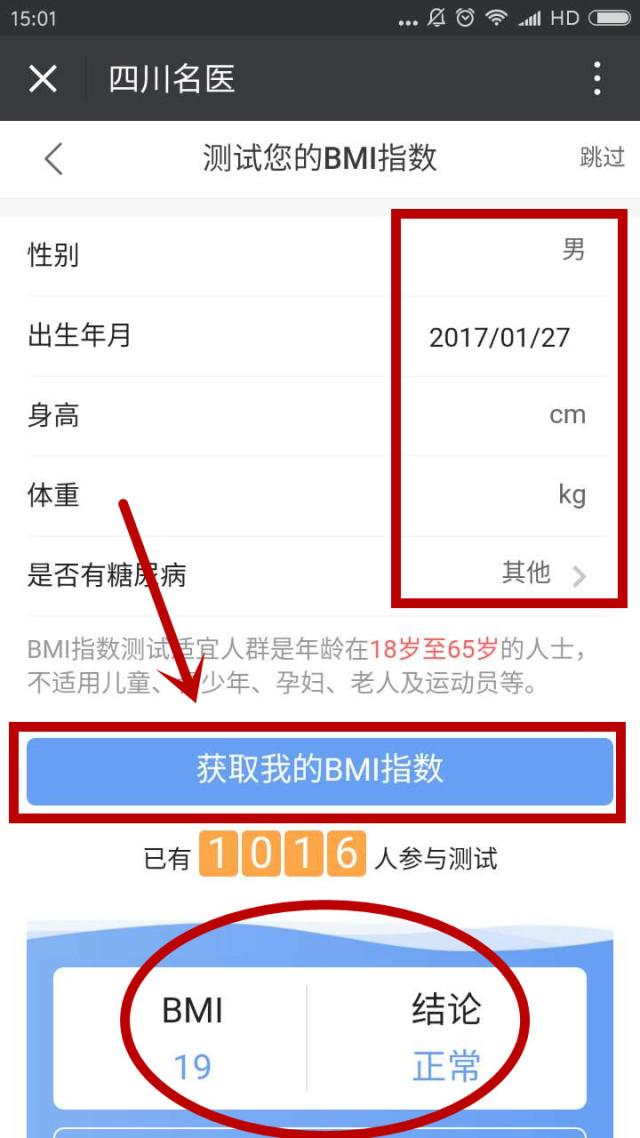Enter weight in the 体重 field
The image size is (640, 1138).
point(319,496)
